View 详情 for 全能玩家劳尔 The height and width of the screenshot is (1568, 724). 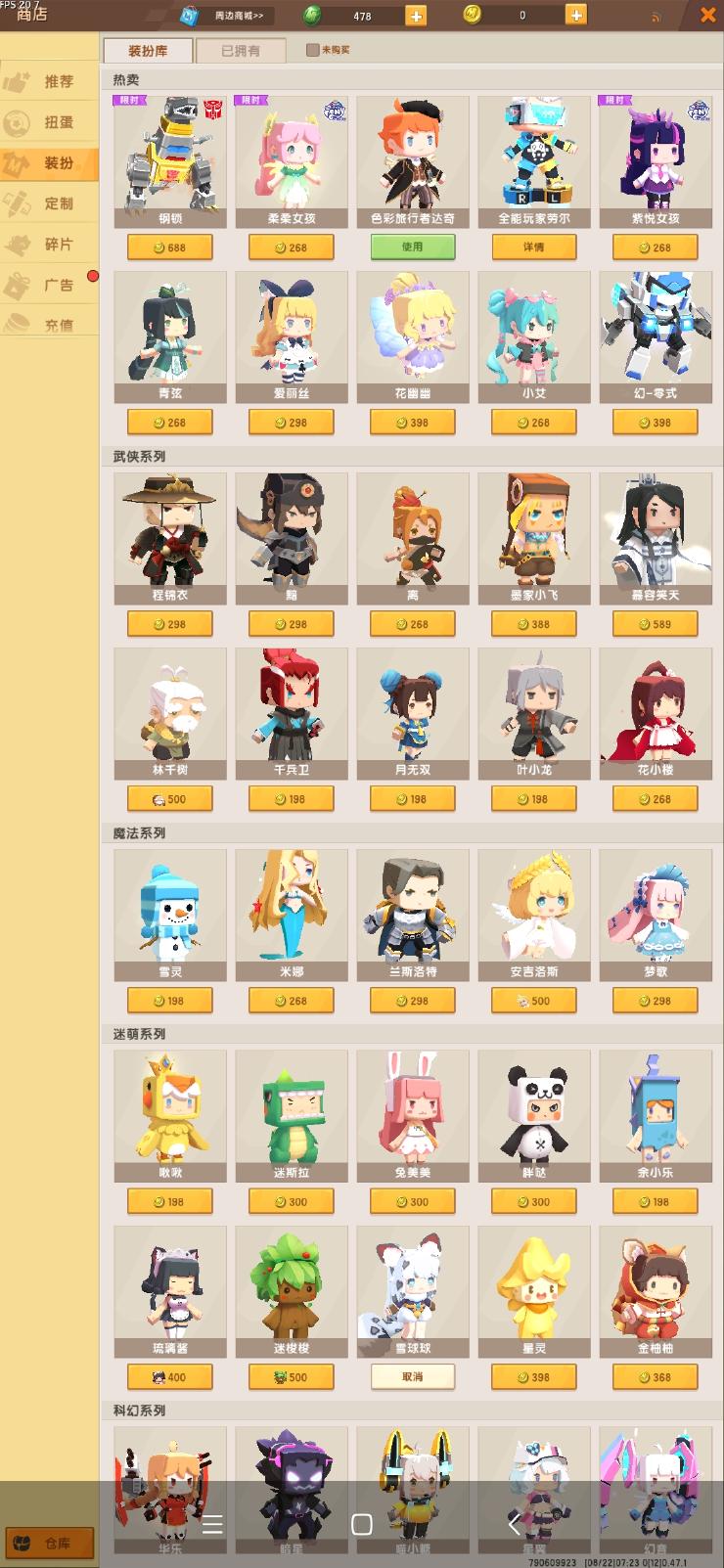tap(533, 247)
